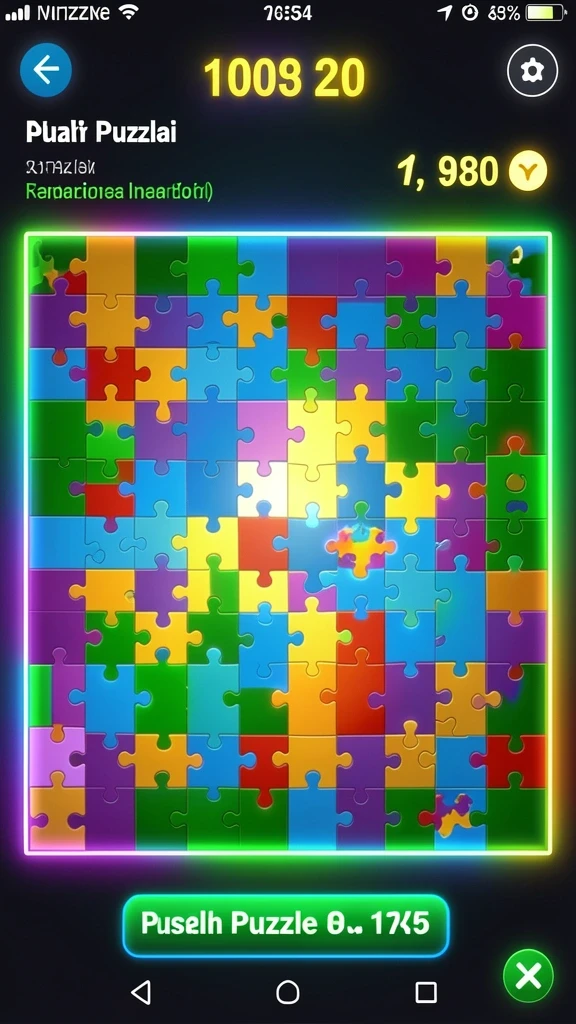Open the settings gear
Viewport: 576px width, 1024px height.
(532, 71)
